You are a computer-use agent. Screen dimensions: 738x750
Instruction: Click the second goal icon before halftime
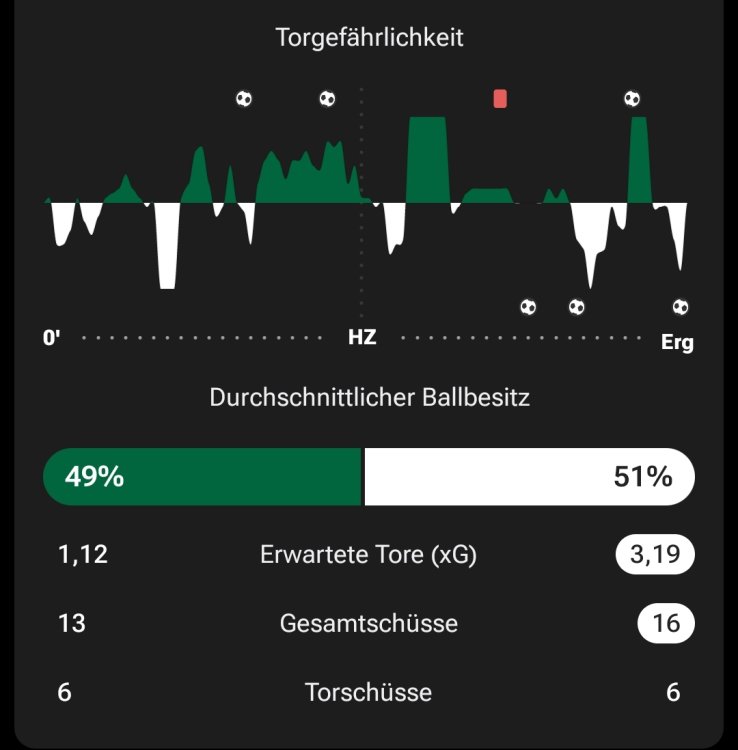pos(326,97)
